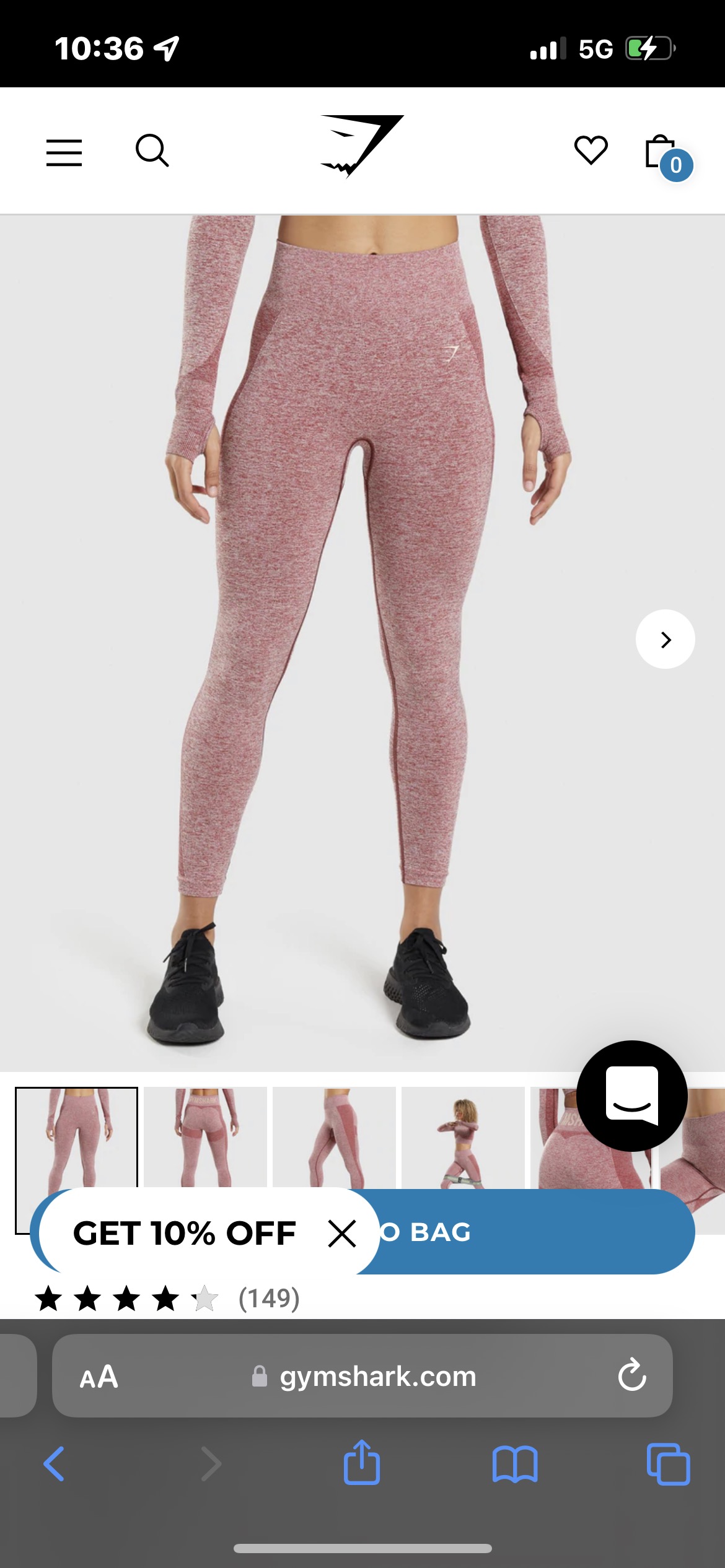
Task: Open the site search
Action: click(152, 151)
